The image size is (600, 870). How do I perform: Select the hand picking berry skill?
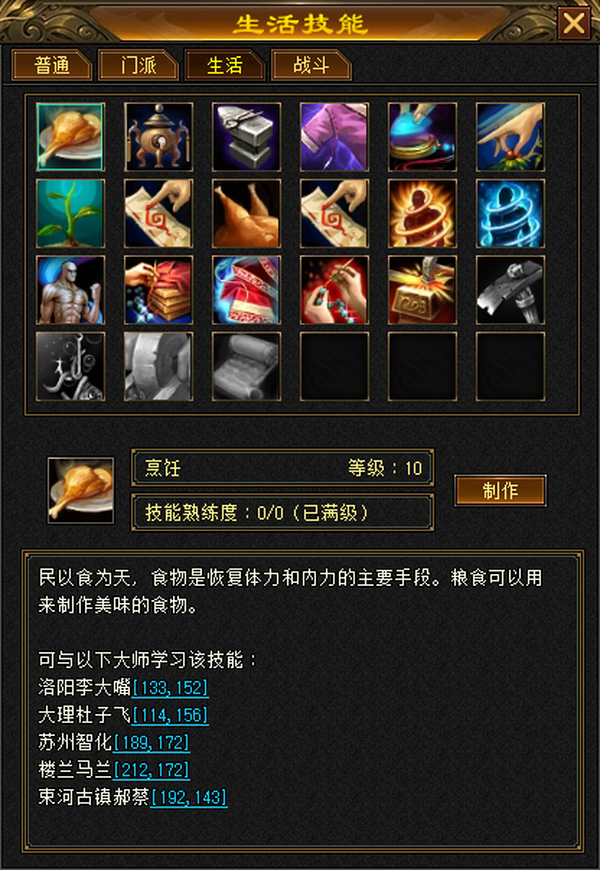point(510,136)
